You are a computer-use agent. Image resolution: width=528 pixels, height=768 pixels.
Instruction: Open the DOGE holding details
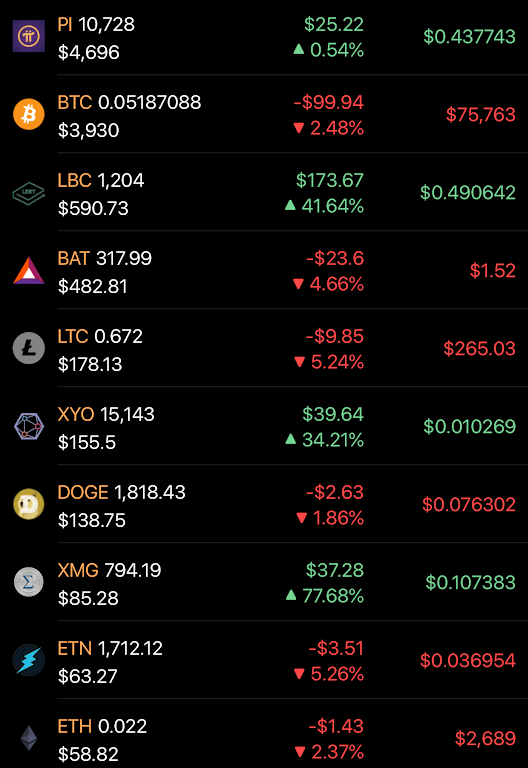tap(264, 504)
